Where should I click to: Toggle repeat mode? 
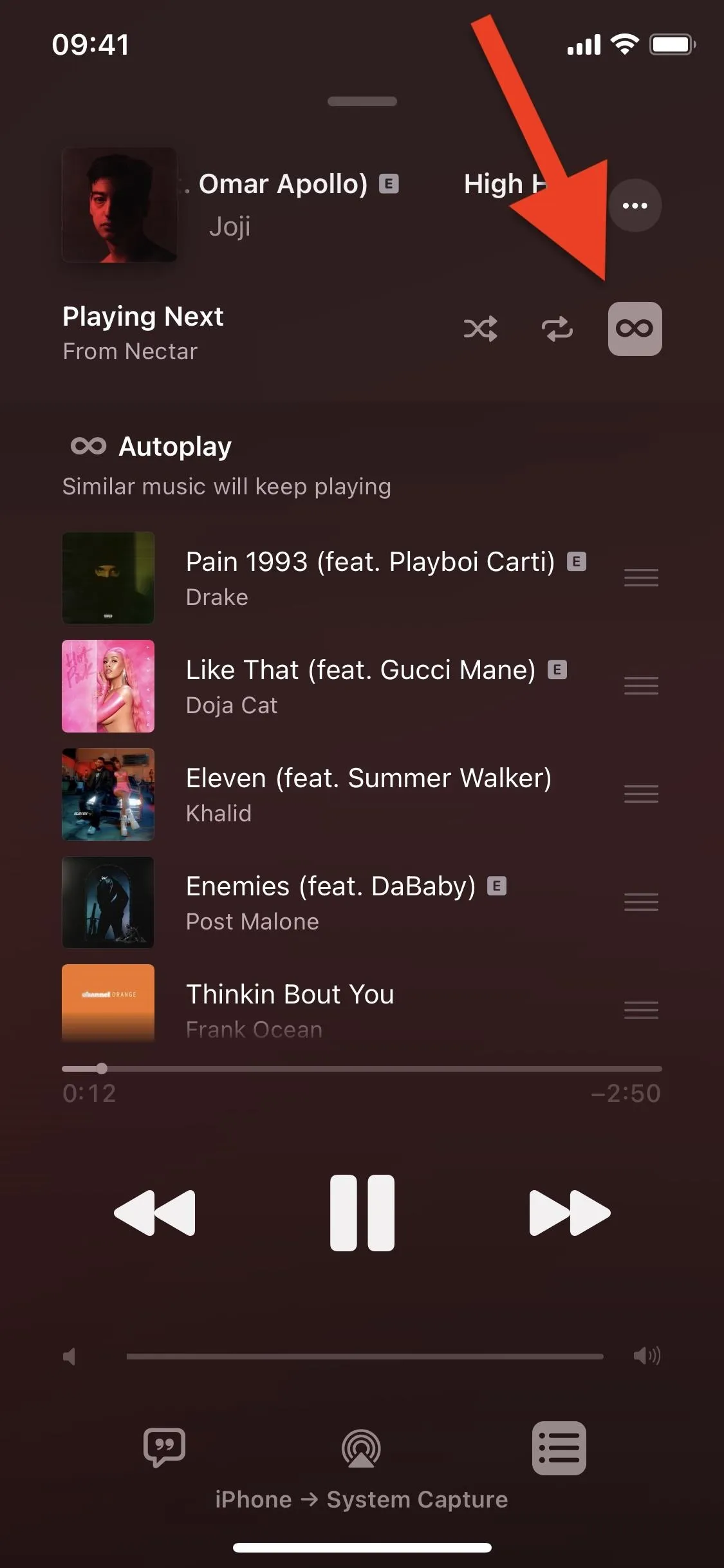click(557, 329)
